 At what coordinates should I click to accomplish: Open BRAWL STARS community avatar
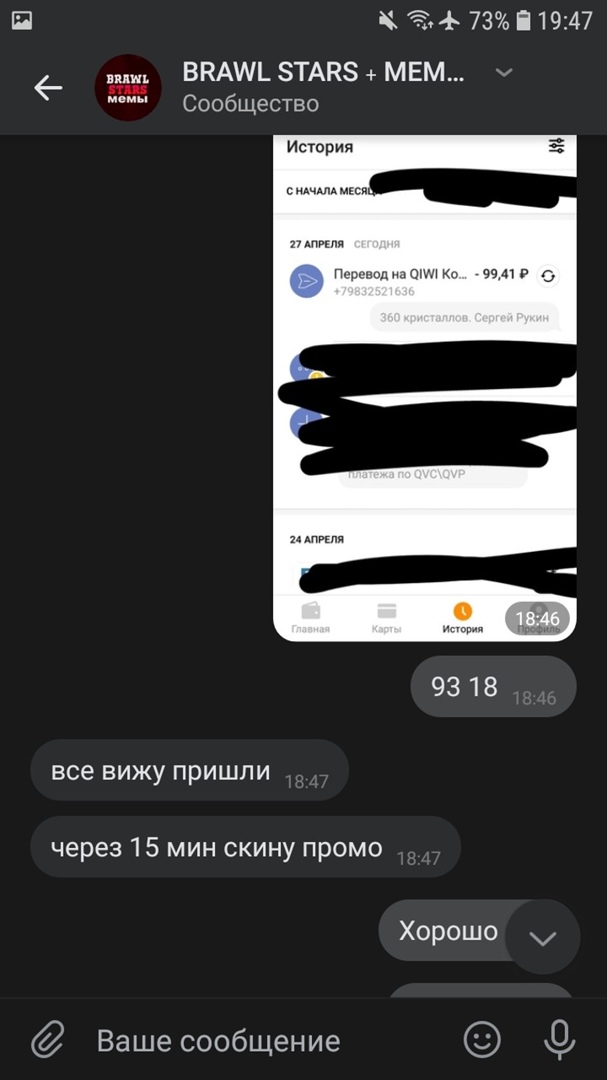pos(128,88)
